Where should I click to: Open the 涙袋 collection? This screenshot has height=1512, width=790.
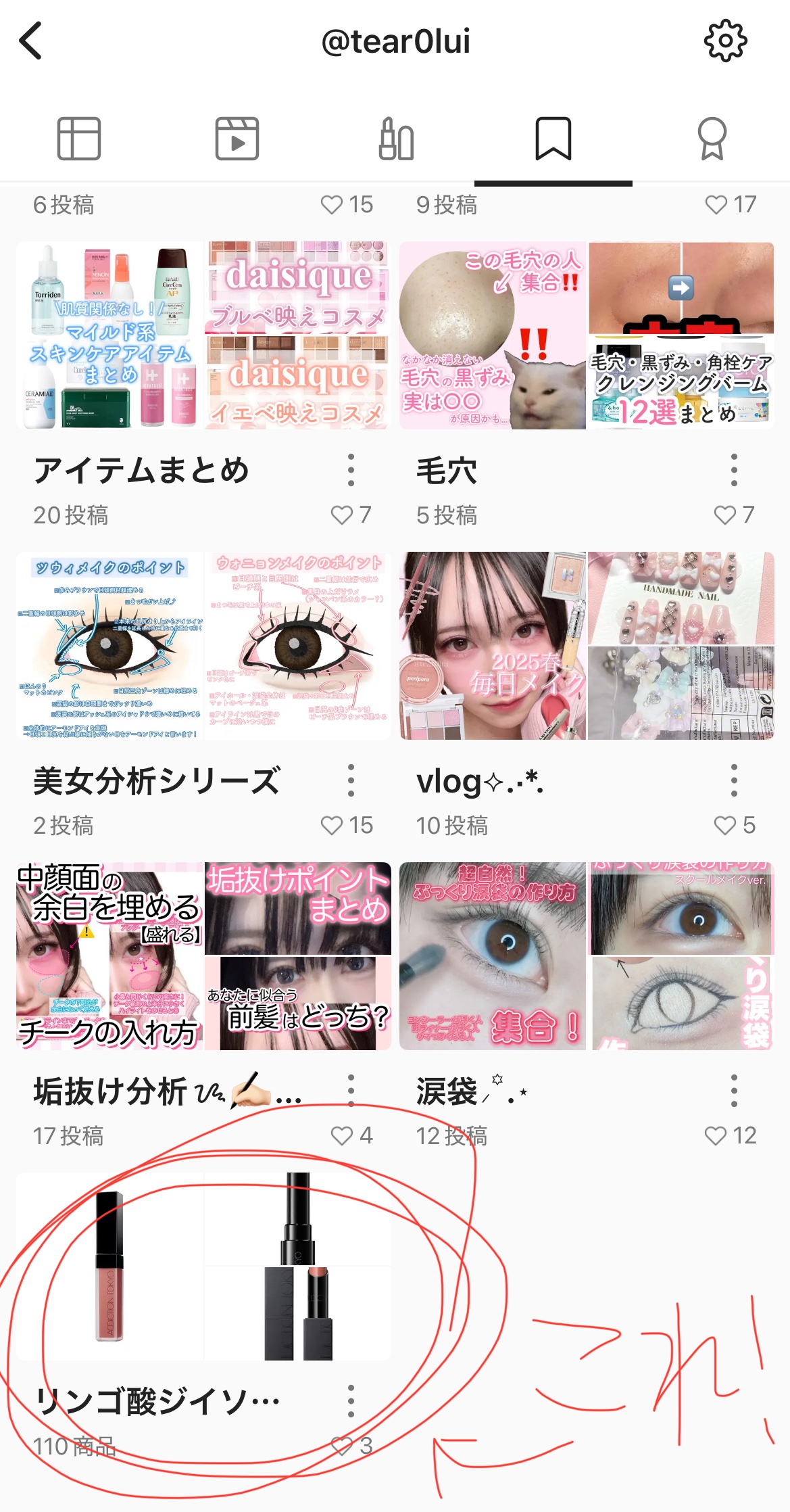(x=587, y=955)
